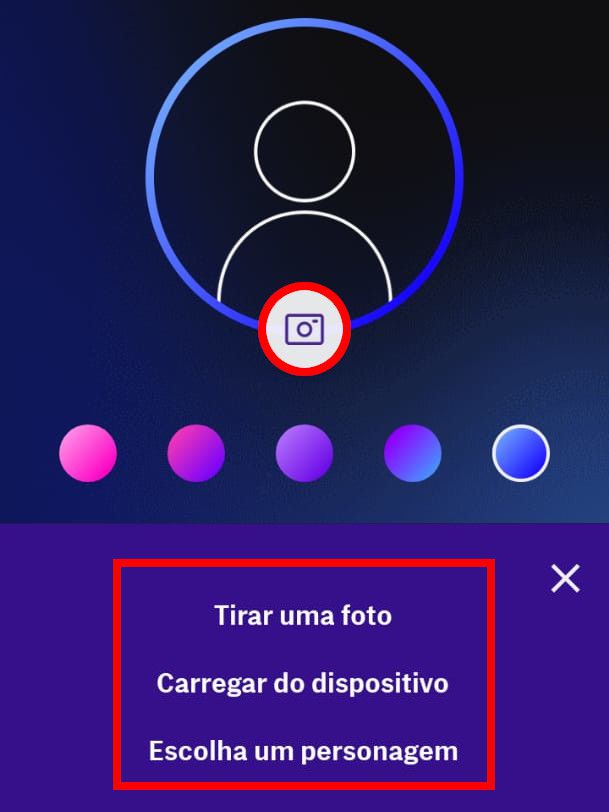Pick the light purple color swatch

tap(304, 453)
